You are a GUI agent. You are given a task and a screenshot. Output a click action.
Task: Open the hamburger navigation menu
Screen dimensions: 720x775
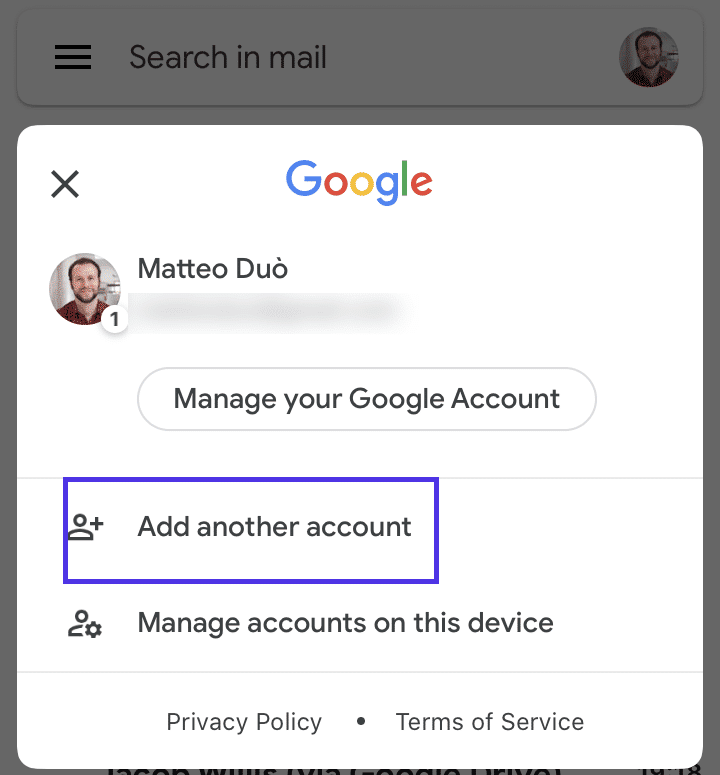click(72, 57)
